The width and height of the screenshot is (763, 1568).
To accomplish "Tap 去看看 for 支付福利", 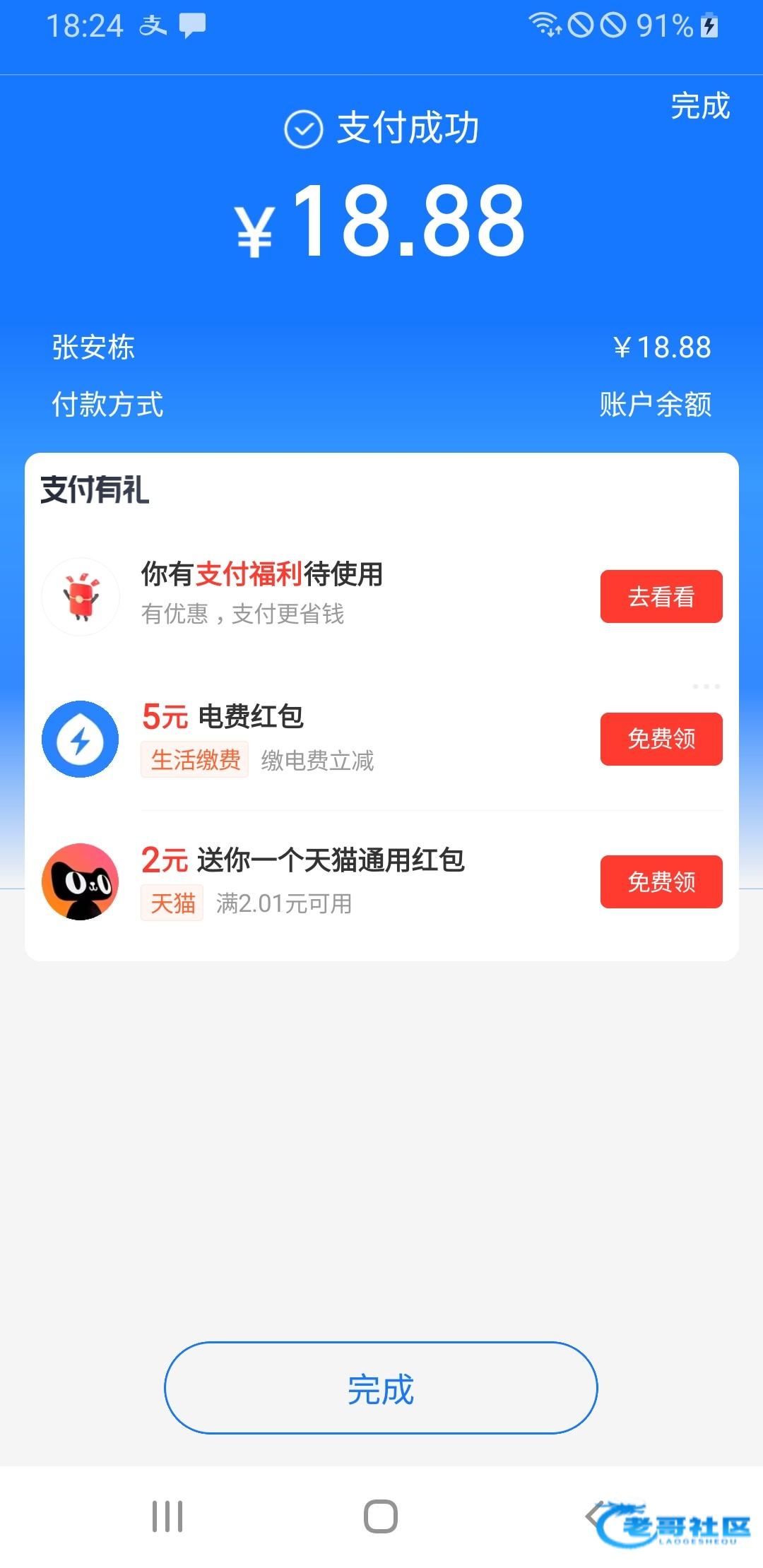I will [661, 597].
